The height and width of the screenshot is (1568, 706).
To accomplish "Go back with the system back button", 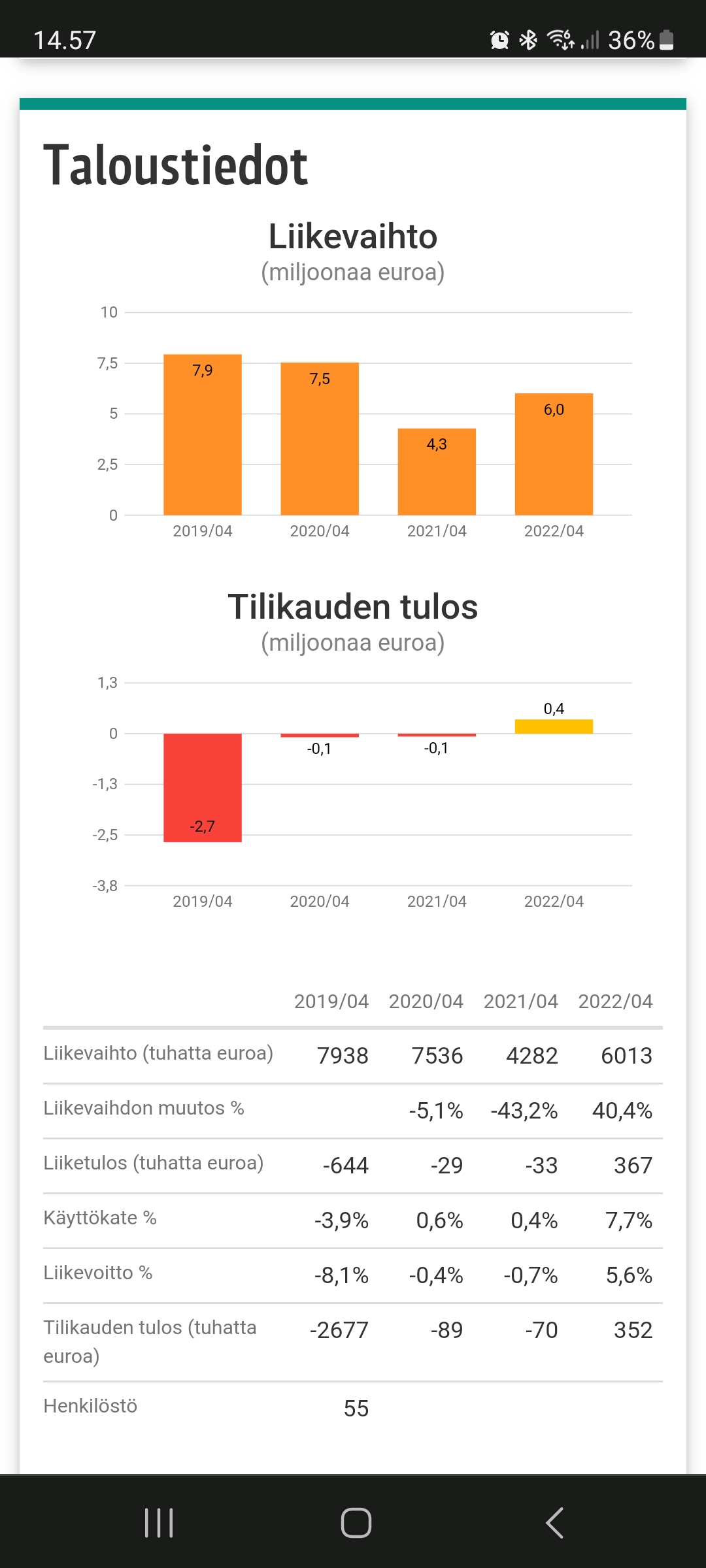I will pyautogui.click(x=554, y=1523).
